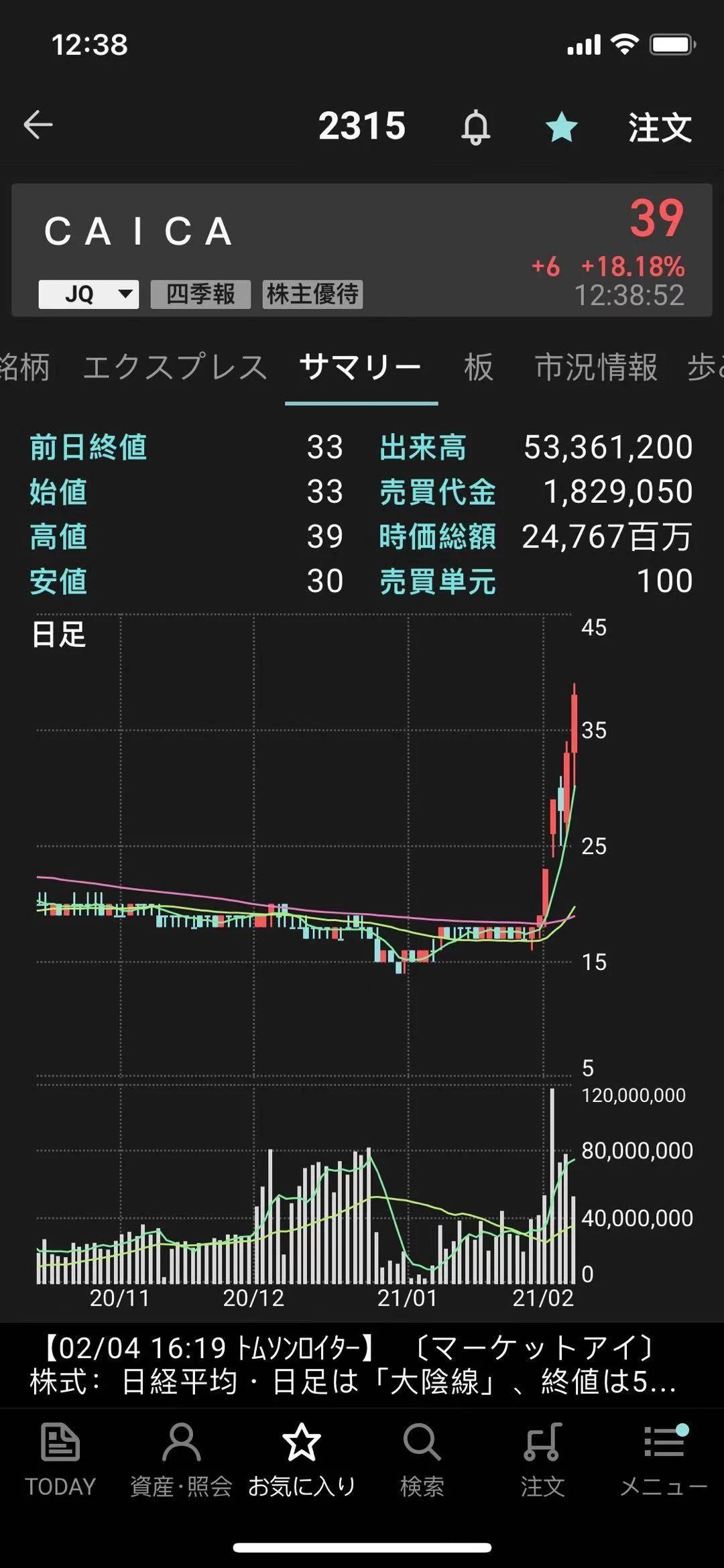
Task: View 株主優待 shareholder benefits
Action: [312, 294]
